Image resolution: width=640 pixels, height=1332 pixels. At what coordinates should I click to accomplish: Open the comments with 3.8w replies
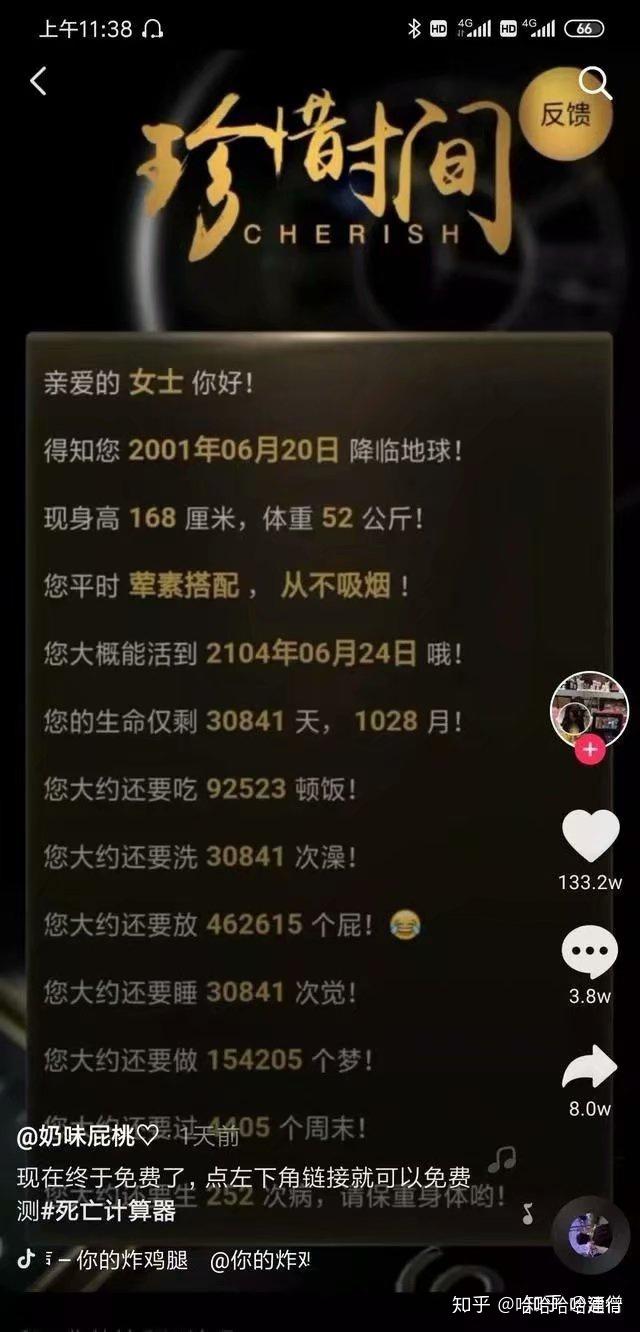click(590, 952)
